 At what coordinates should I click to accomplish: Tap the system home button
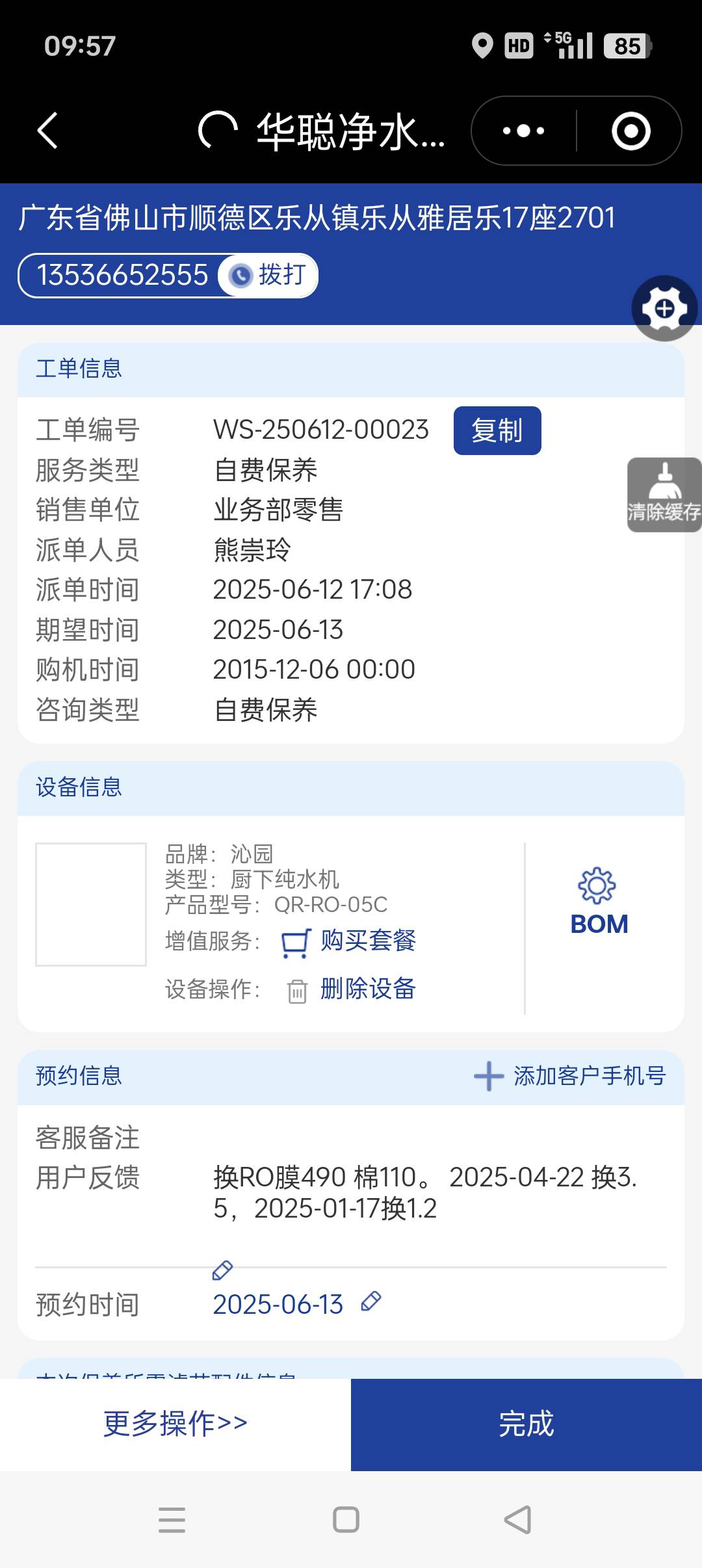coord(346,1520)
